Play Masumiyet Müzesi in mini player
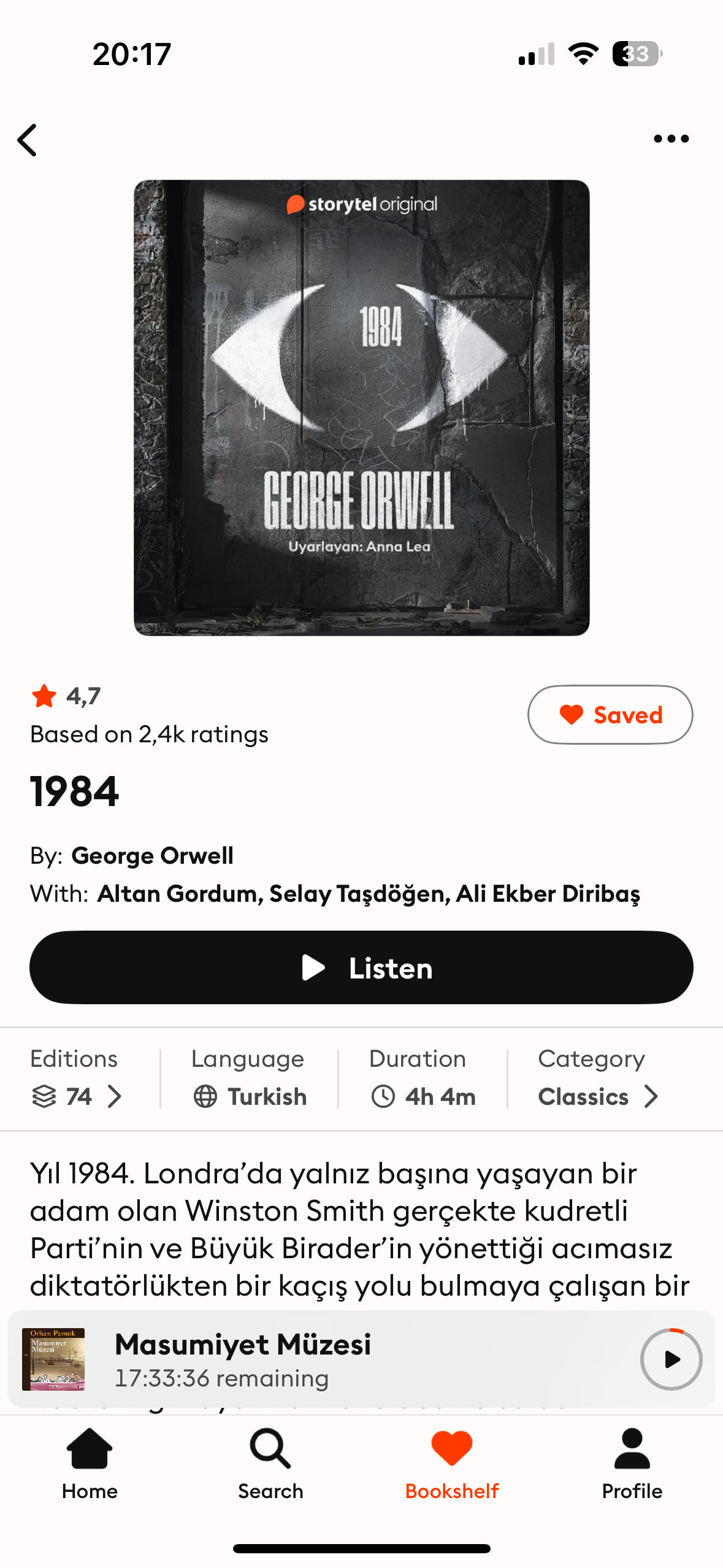Viewport: 723px width, 1568px height. 671,1359
